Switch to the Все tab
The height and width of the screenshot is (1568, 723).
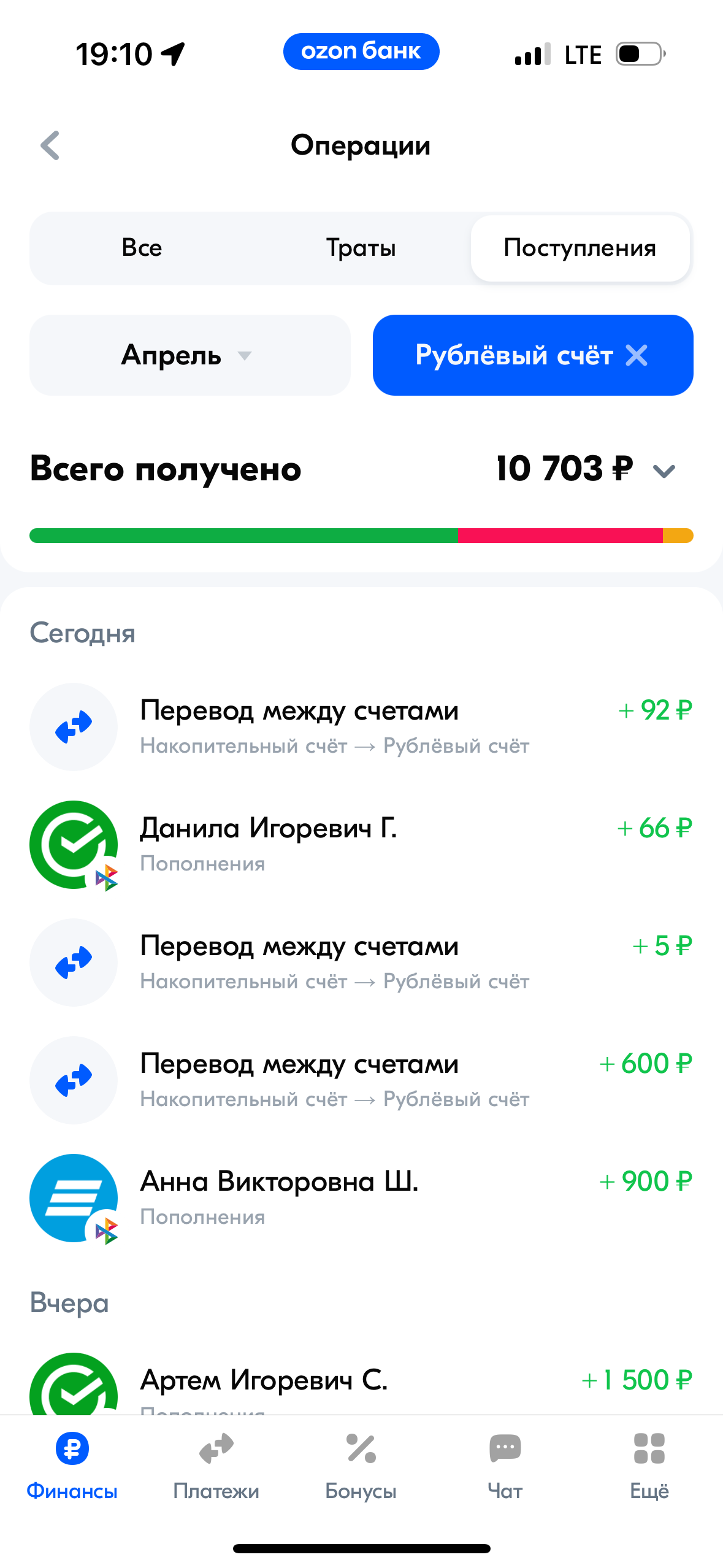(142, 248)
